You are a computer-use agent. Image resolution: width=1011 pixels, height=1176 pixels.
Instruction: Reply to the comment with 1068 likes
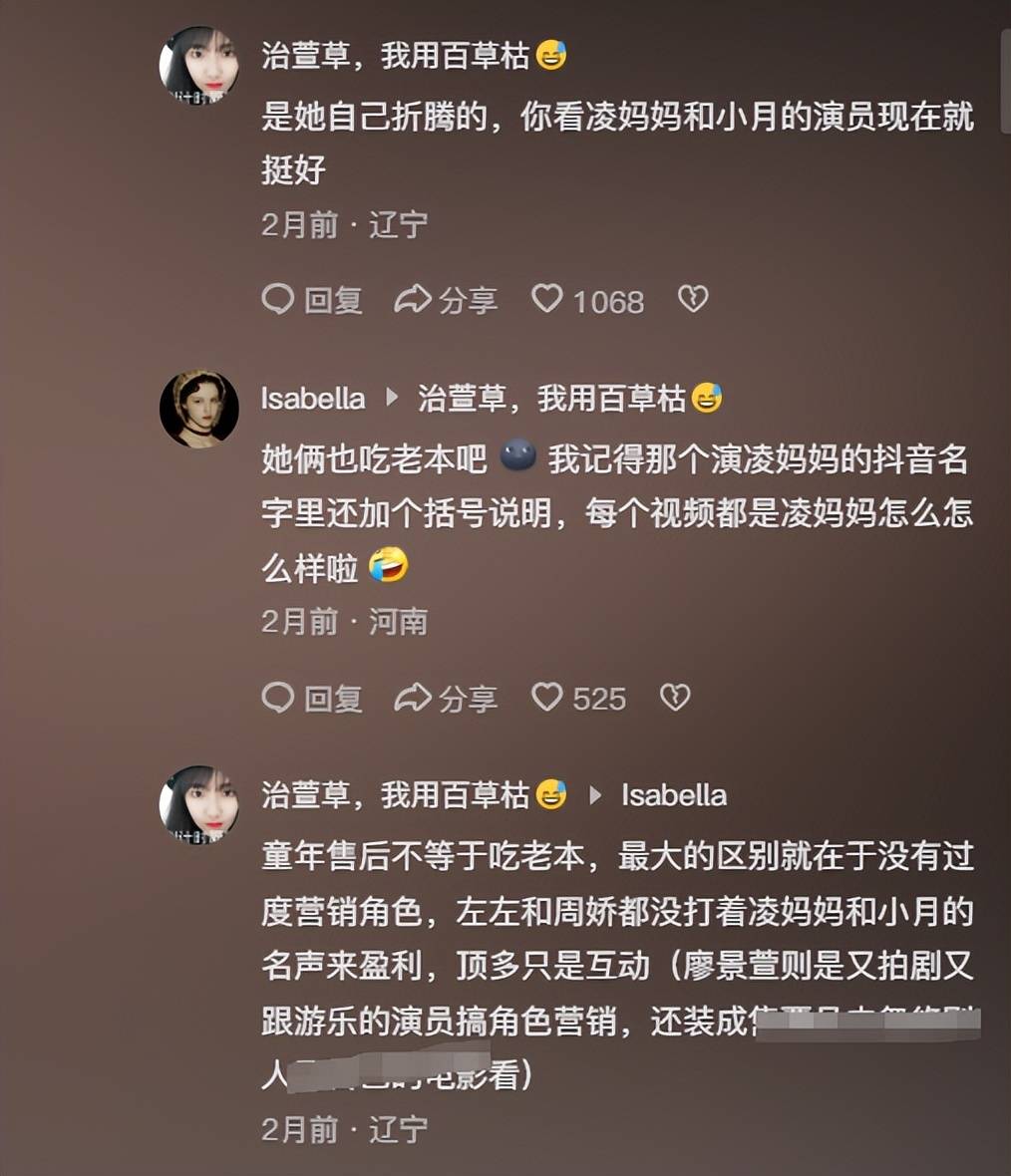point(312,300)
